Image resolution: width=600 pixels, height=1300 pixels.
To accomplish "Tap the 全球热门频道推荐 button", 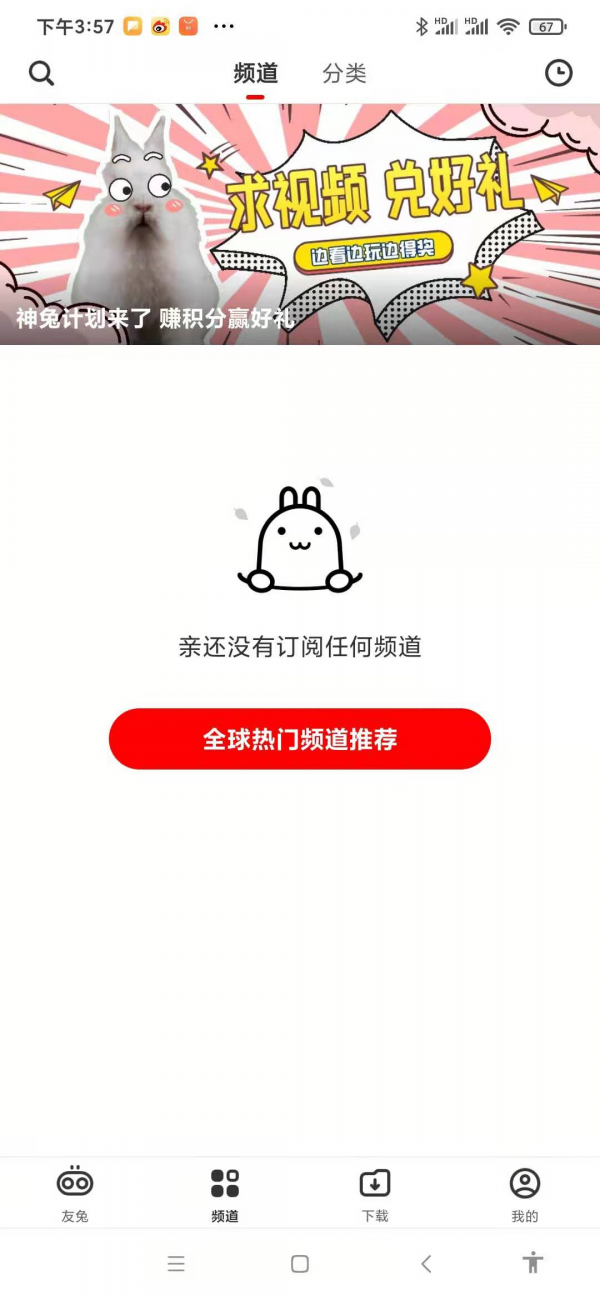I will click(x=300, y=739).
